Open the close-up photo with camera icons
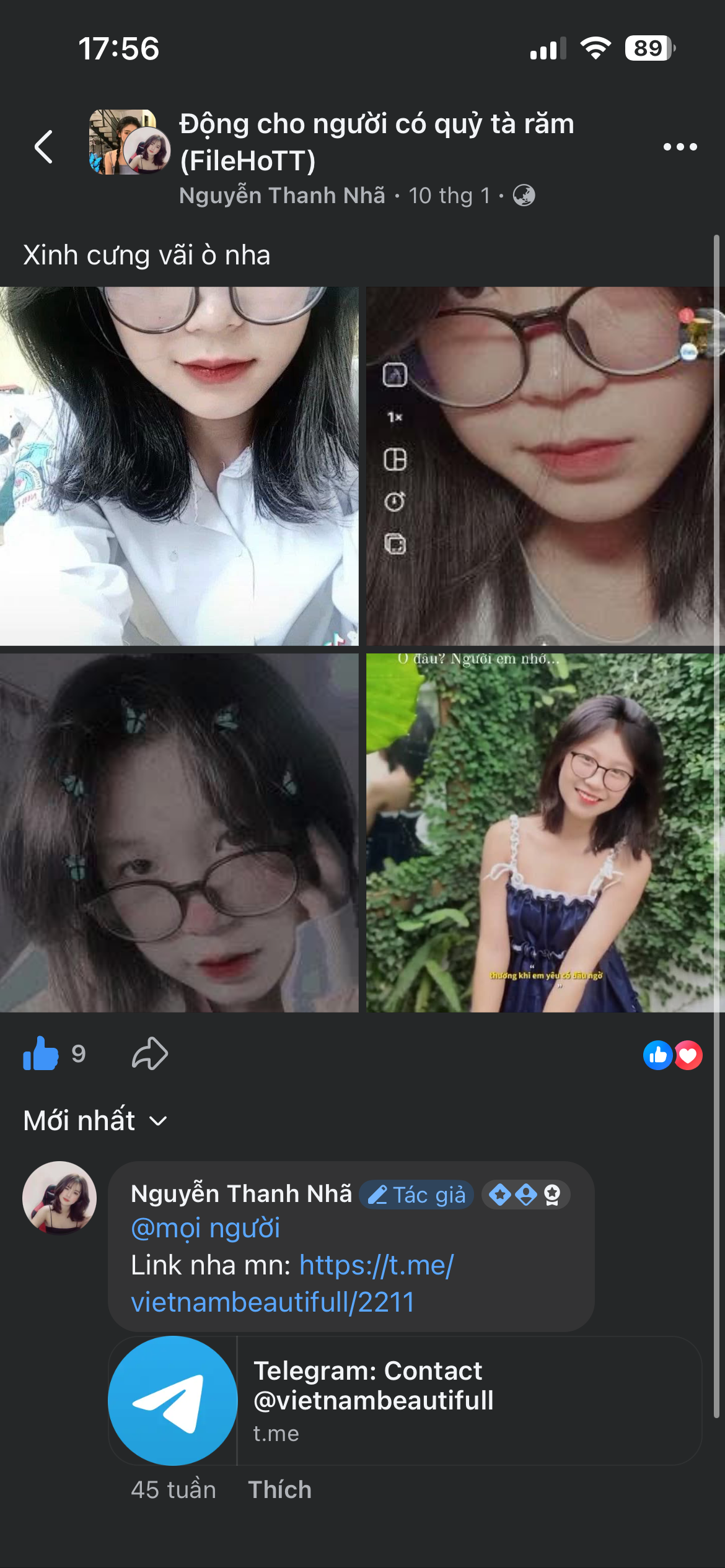 [x=545, y=466]
